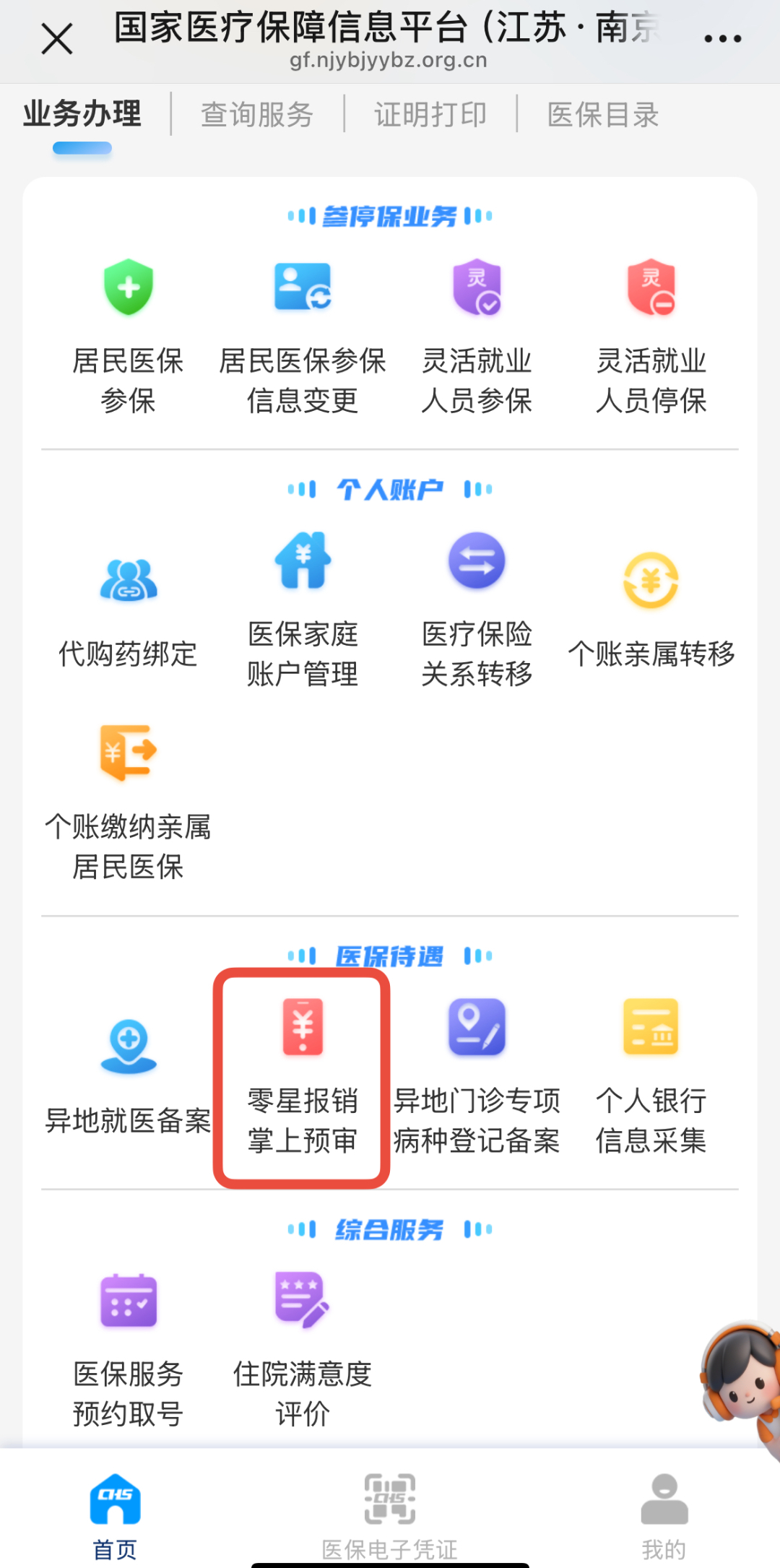Open 医疗保险关系转移
Viewport: 780px width, 1568px height.
click(477, 610)
